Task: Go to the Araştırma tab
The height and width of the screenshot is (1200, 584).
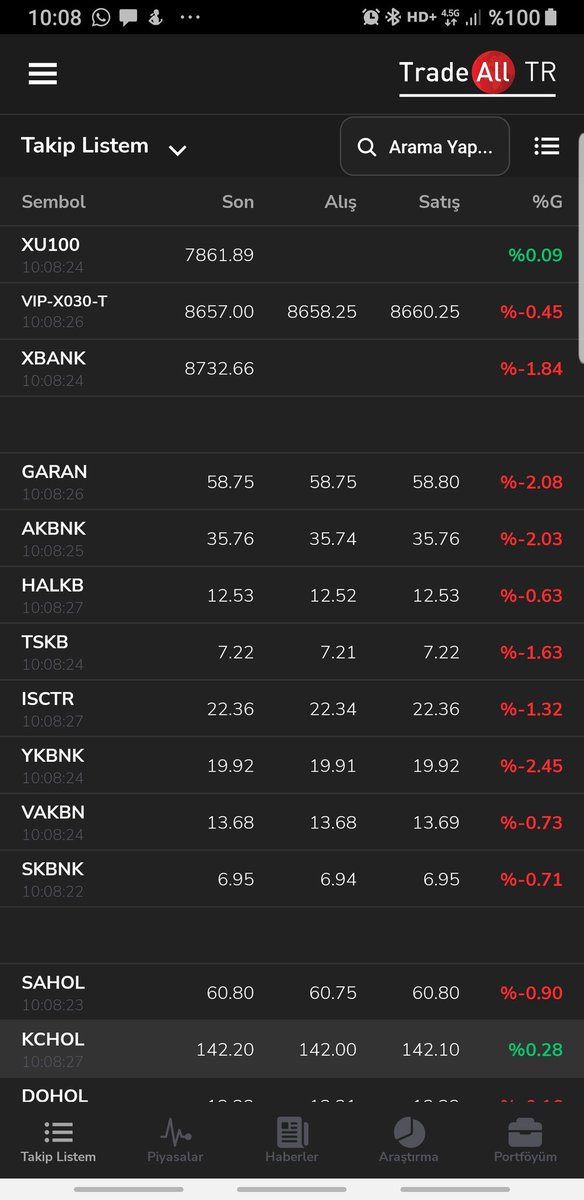Action: (408, 1141)
